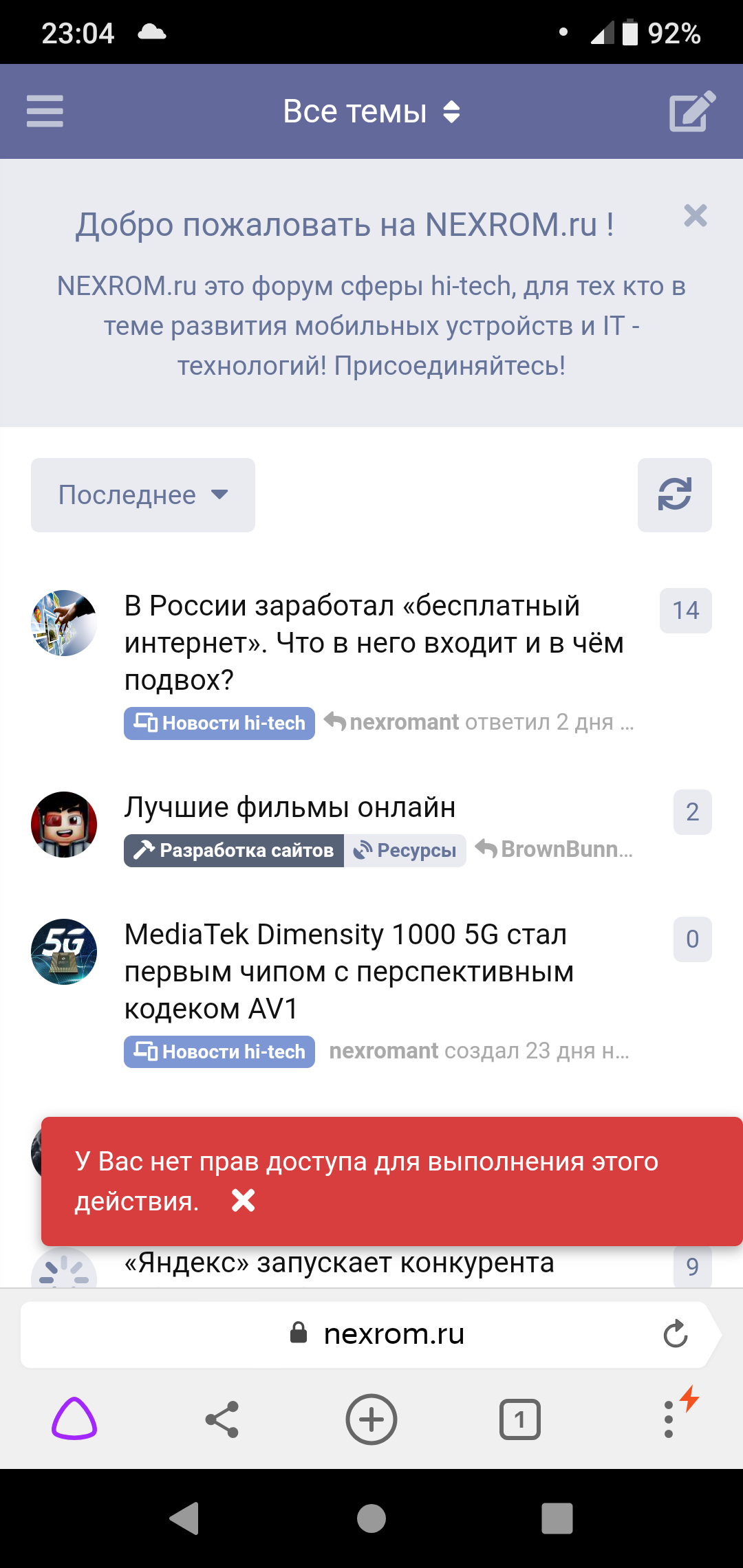Viewport: 743px width, 1568px height.
Task: Add a new browser tab
Action: (x=371, y=1419)
